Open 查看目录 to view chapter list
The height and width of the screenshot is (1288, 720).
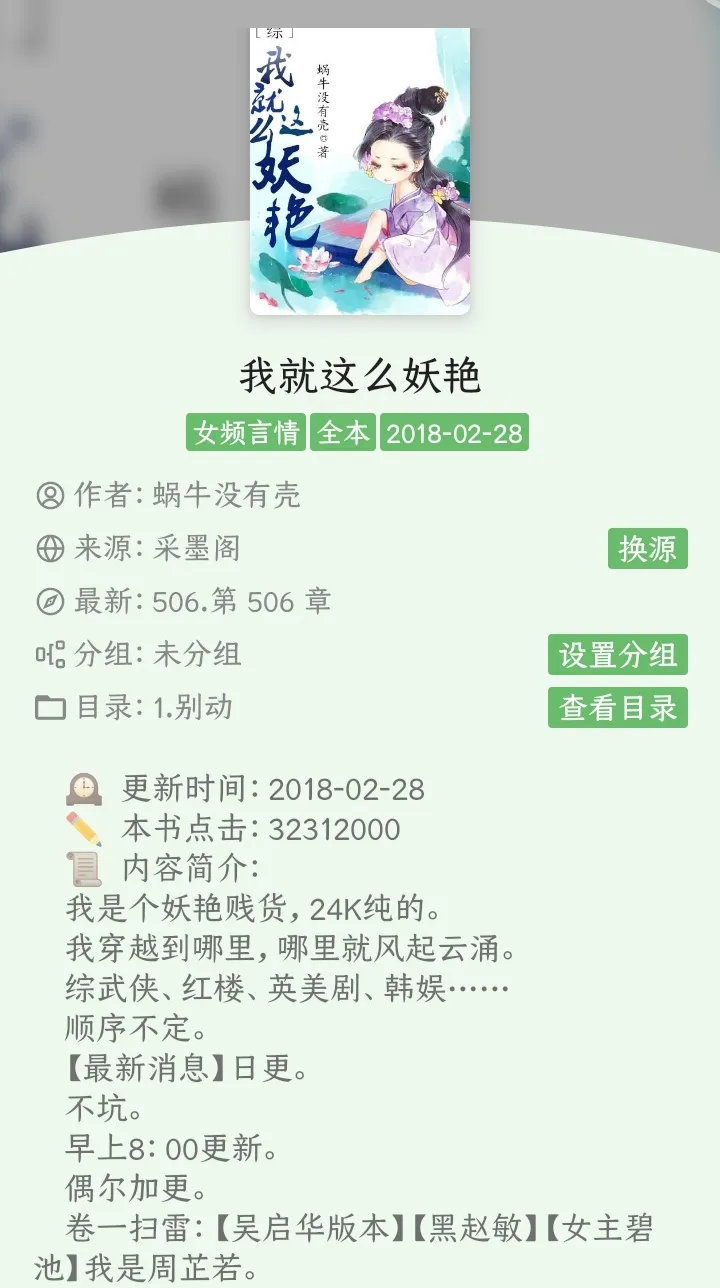617,707
